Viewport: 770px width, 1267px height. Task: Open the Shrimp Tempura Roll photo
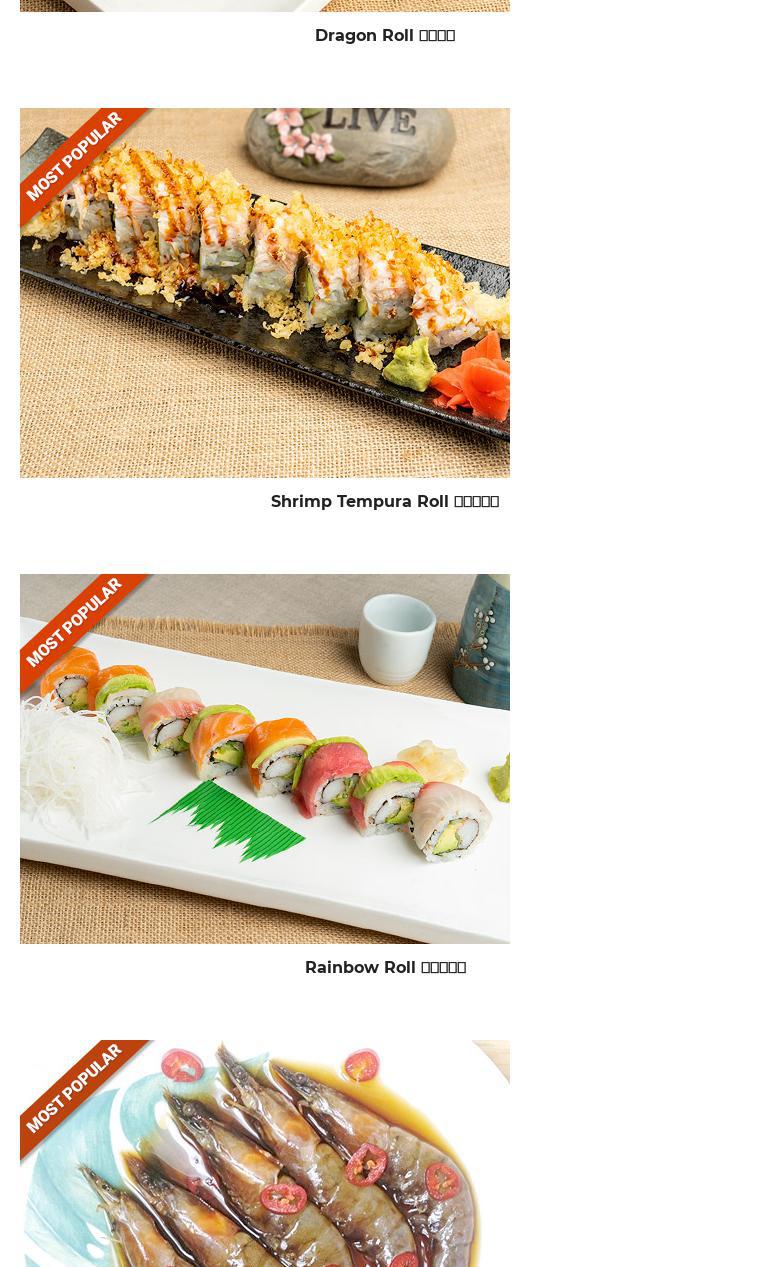point(265,292)
